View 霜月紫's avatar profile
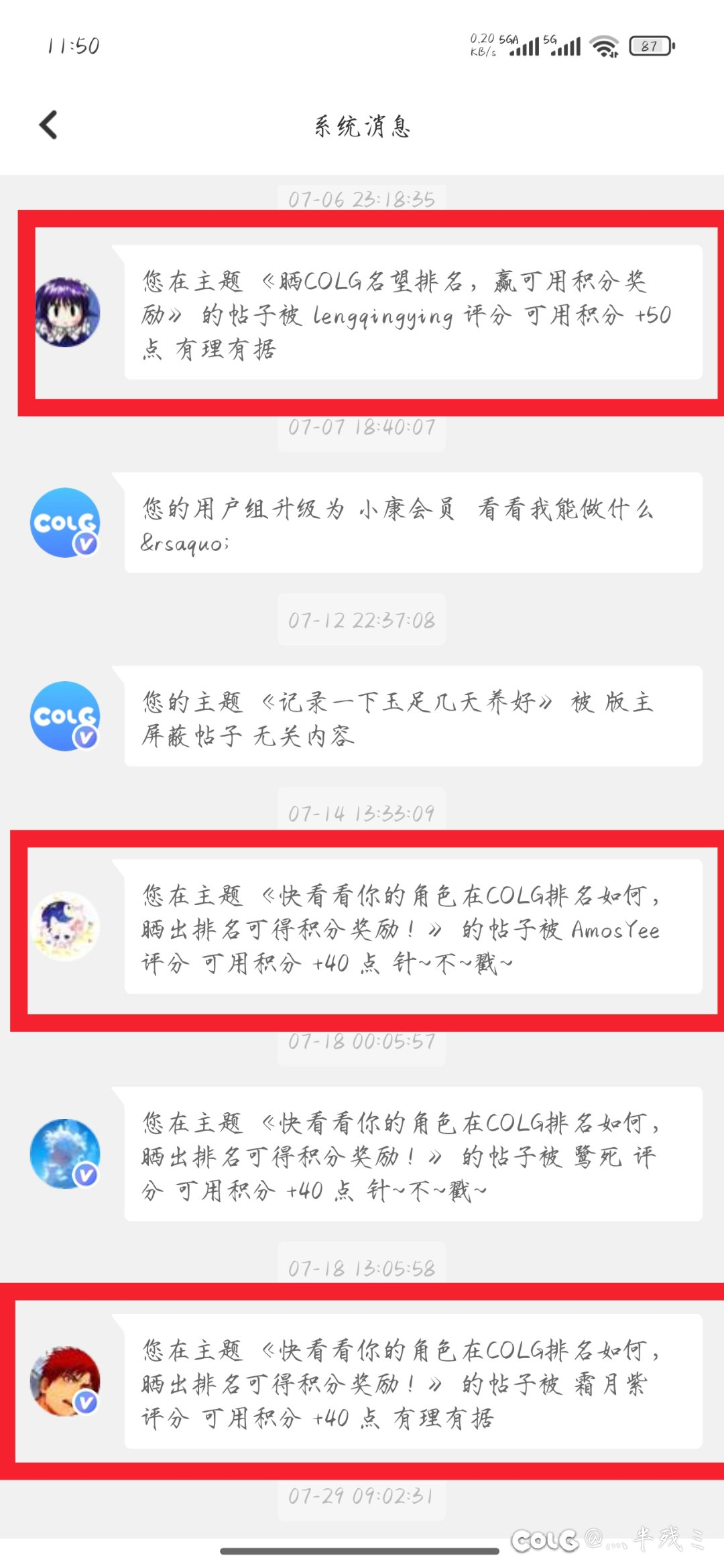This screenshot has width=724, height=1568. [x=65, y=1382]
